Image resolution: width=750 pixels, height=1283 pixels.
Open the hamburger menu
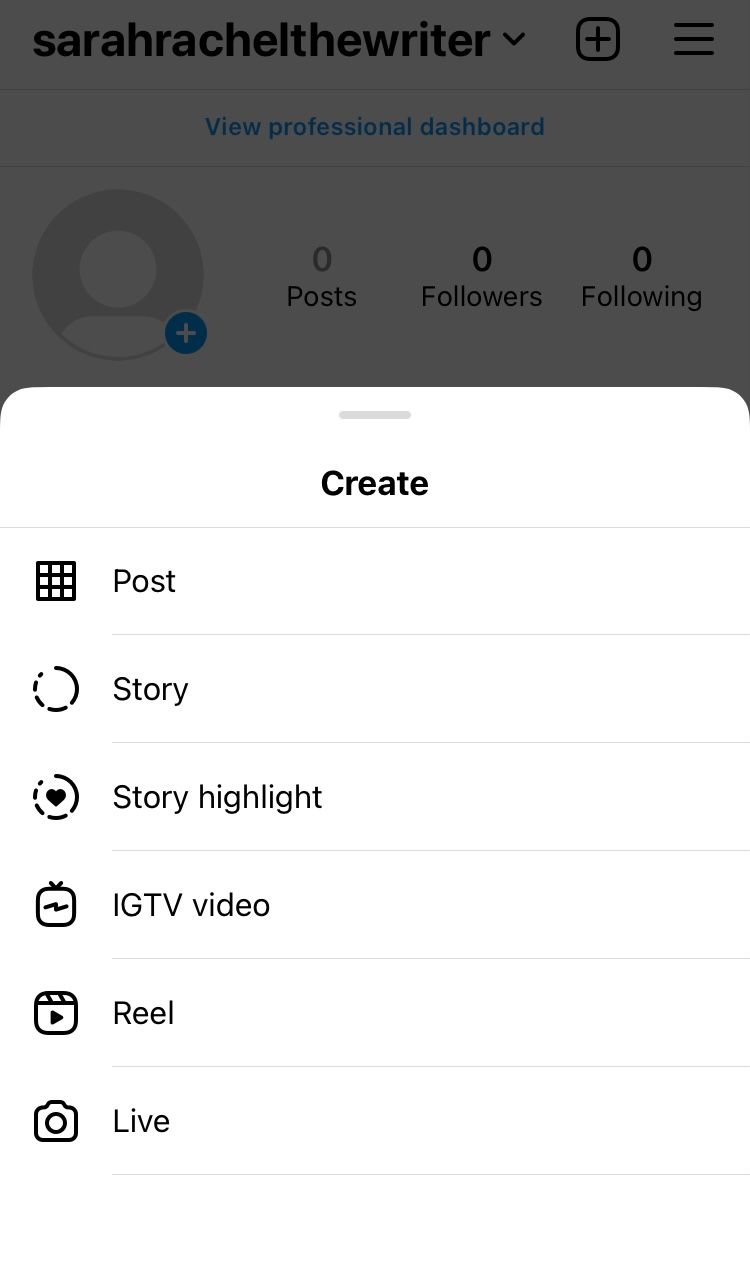pyautogui.click(x=693, y=40)
